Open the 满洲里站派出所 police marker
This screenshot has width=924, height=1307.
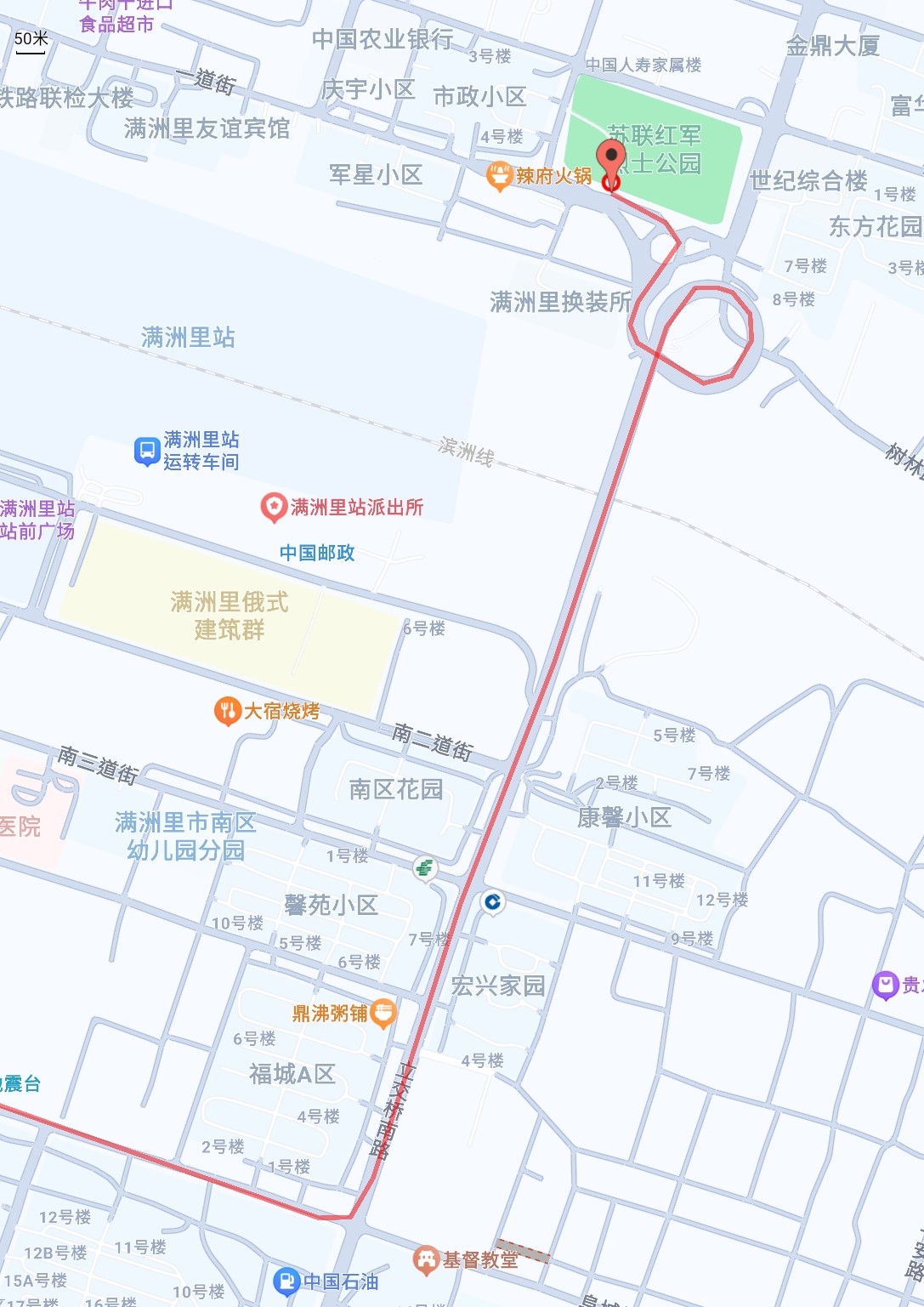tap(273, 509)
